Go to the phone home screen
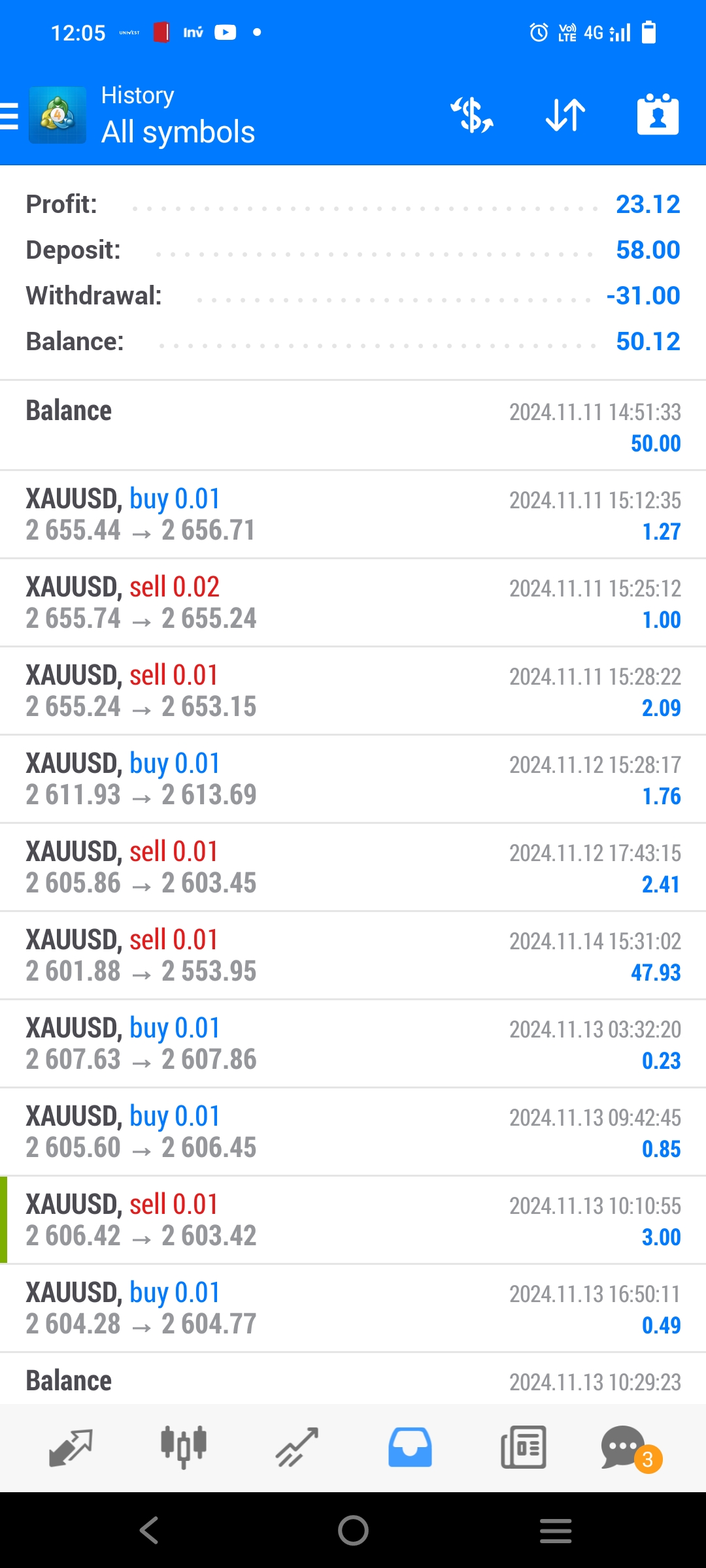 [353, 1530]
